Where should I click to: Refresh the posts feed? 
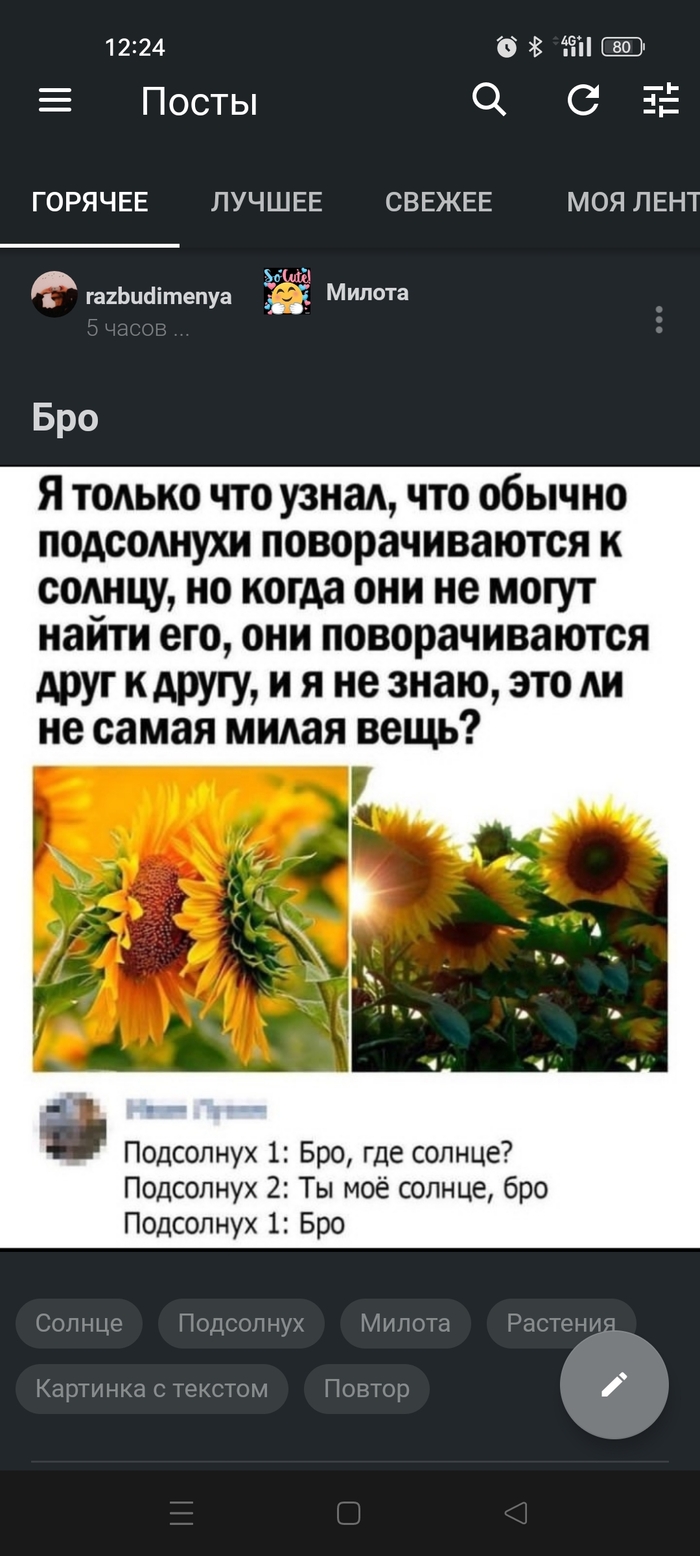pos(583,100)
